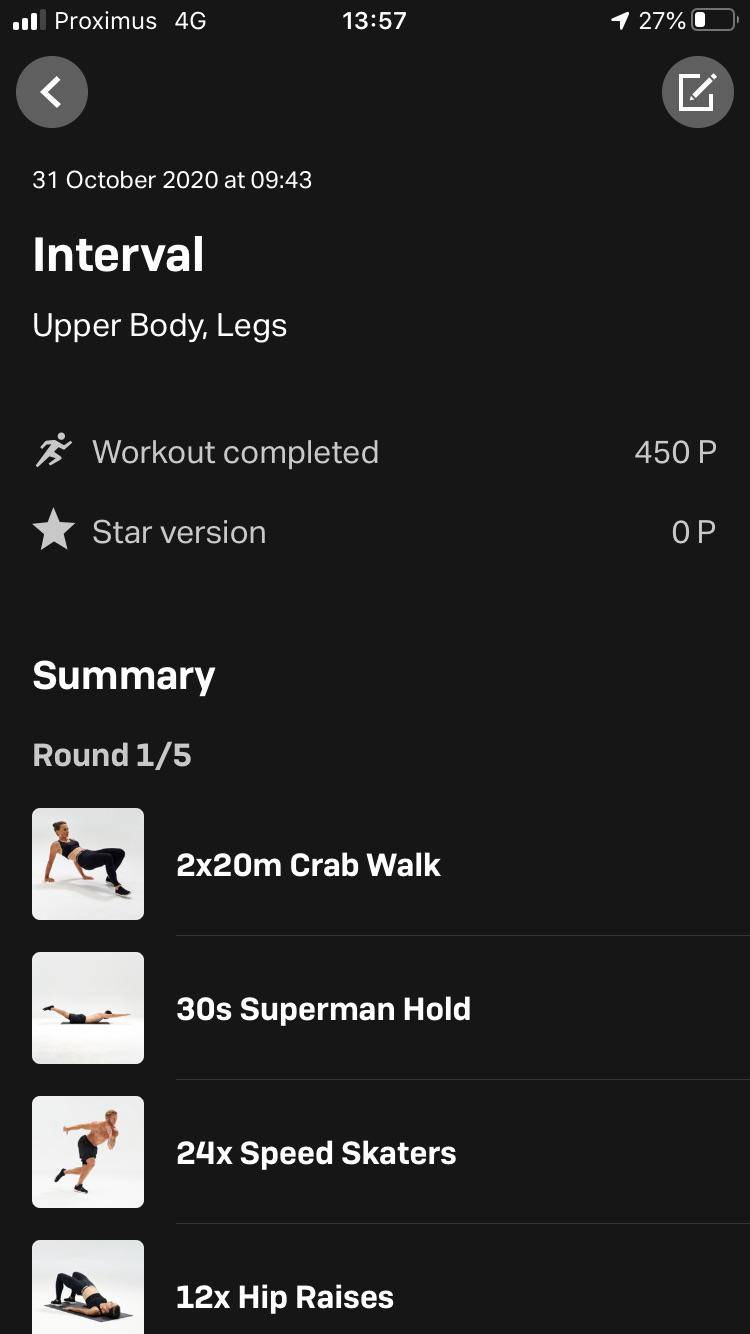The image size is (750, 1334).
Task: Tap the cellular signal bars icon
Action: tap(25, 19)
